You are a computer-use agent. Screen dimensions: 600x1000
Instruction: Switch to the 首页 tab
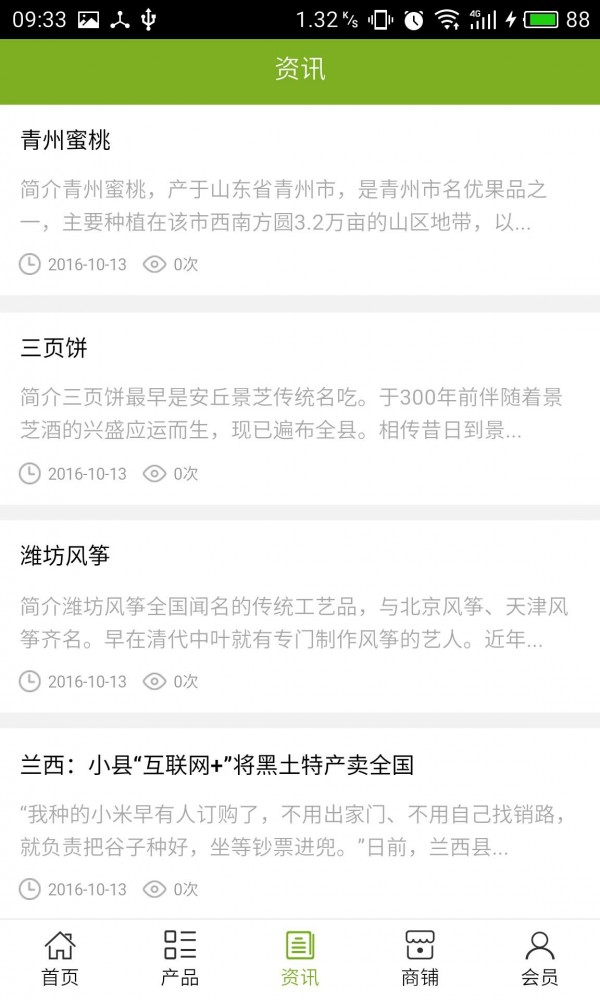pyautogui.click(x=60, y=958)
